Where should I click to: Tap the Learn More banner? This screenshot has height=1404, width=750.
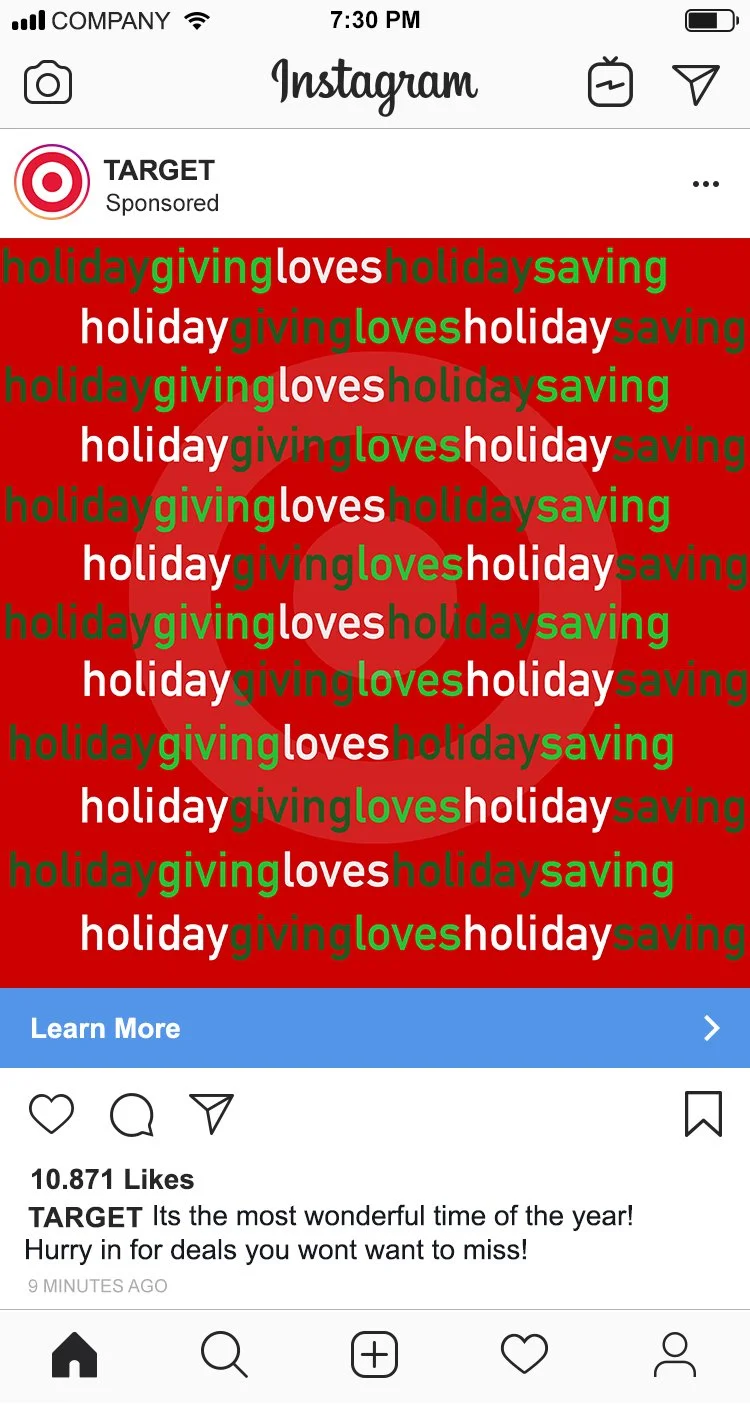point(375,1028)
